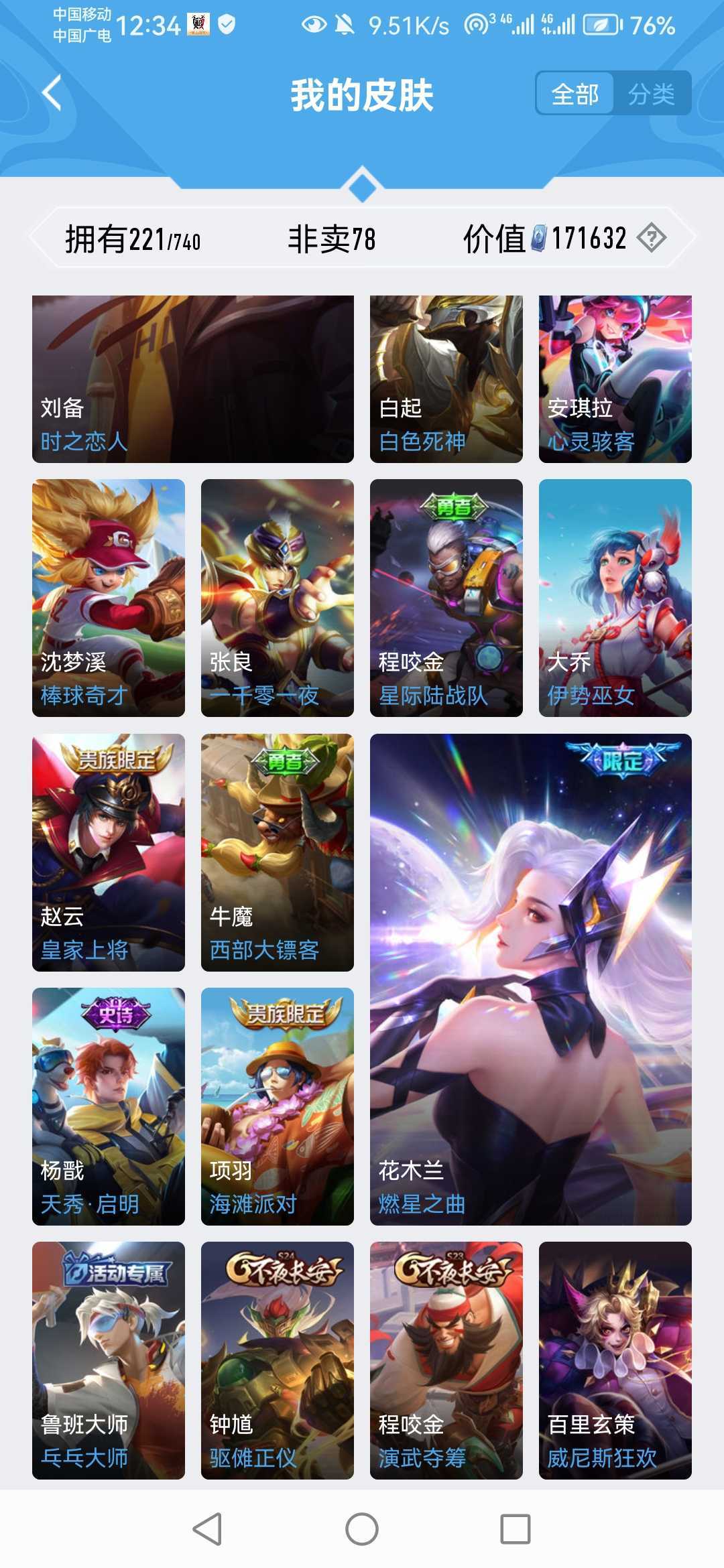Tap the system home button

click(x=362, y=1529)
